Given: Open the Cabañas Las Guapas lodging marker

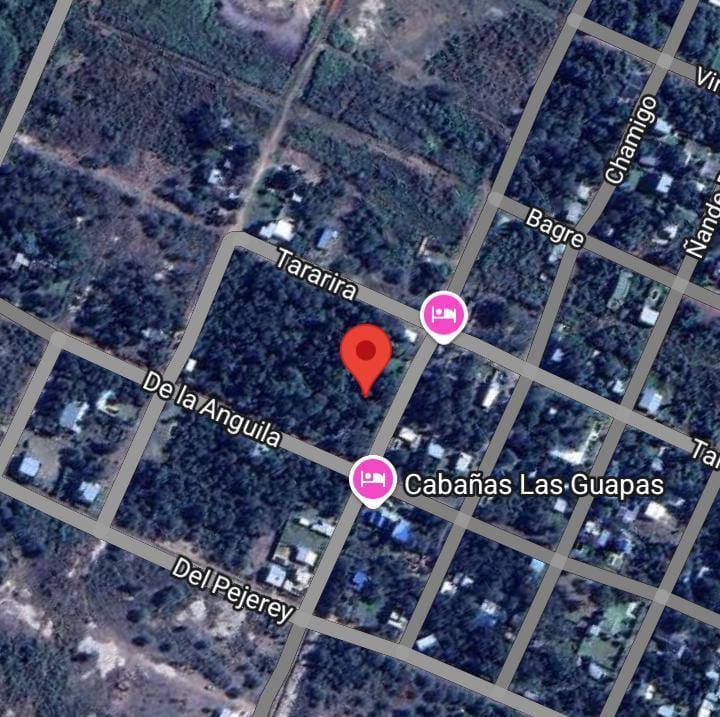Looking at the screenshot, I should pos(373,478).
